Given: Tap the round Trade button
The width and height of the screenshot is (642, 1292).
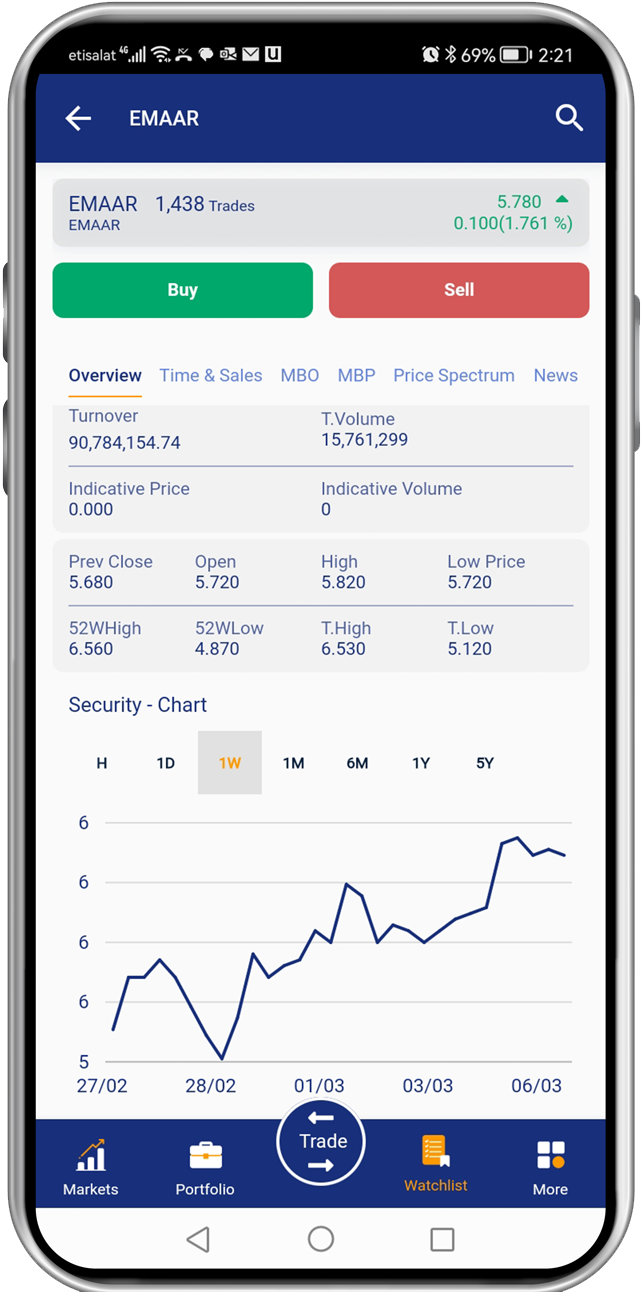Looking at the screenshot, I should click(x=321, y=1141).
